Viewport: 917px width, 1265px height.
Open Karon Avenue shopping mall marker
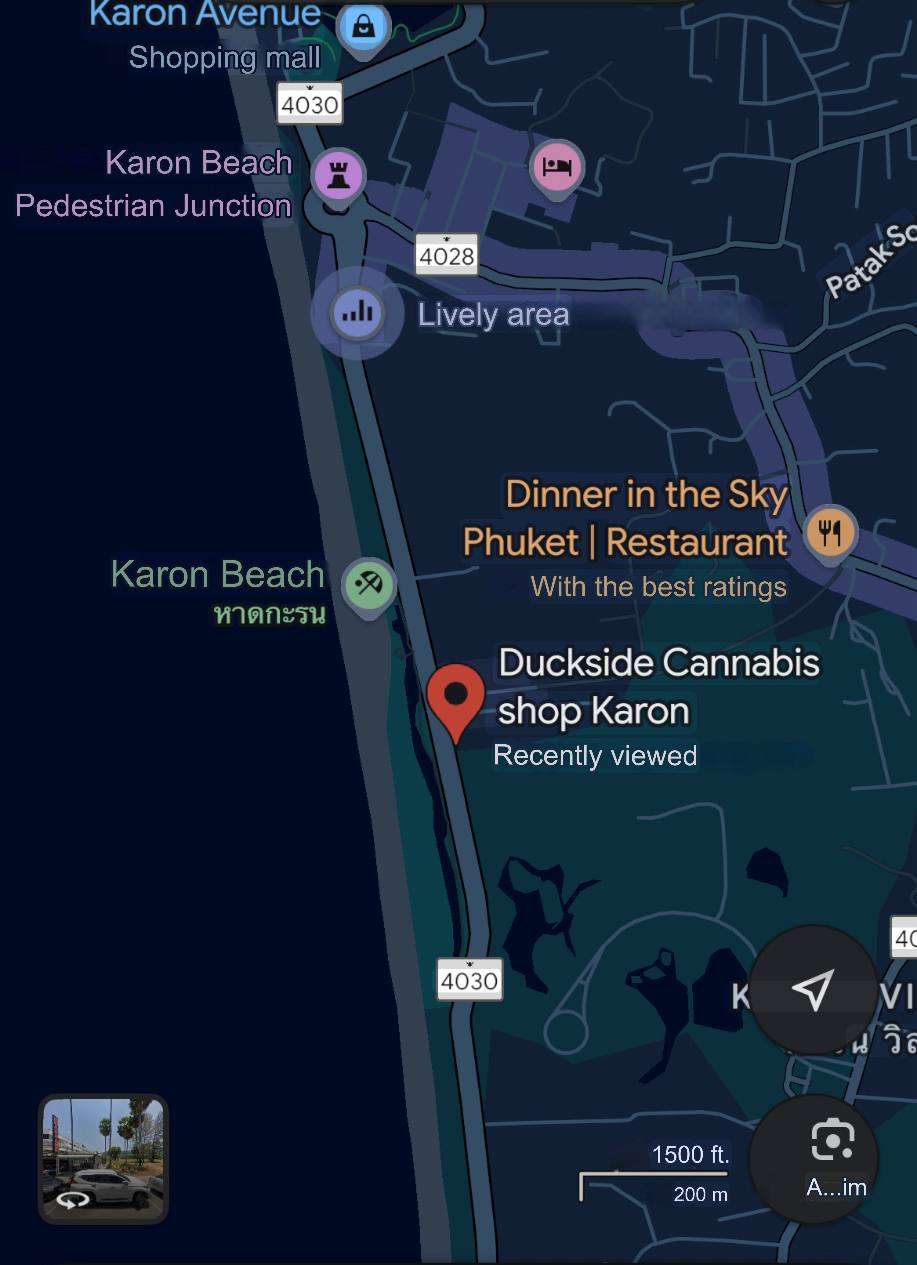pos(363,26)
